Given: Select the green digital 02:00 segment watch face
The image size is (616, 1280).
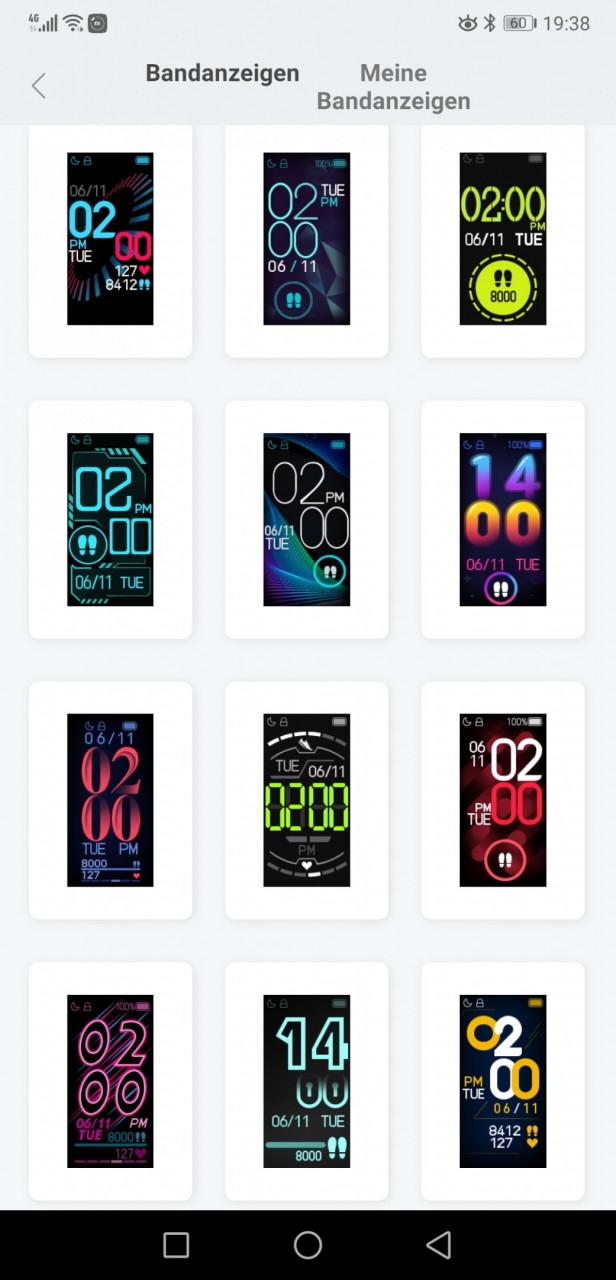Looking at the screenshot, I should tap(307, 800).
